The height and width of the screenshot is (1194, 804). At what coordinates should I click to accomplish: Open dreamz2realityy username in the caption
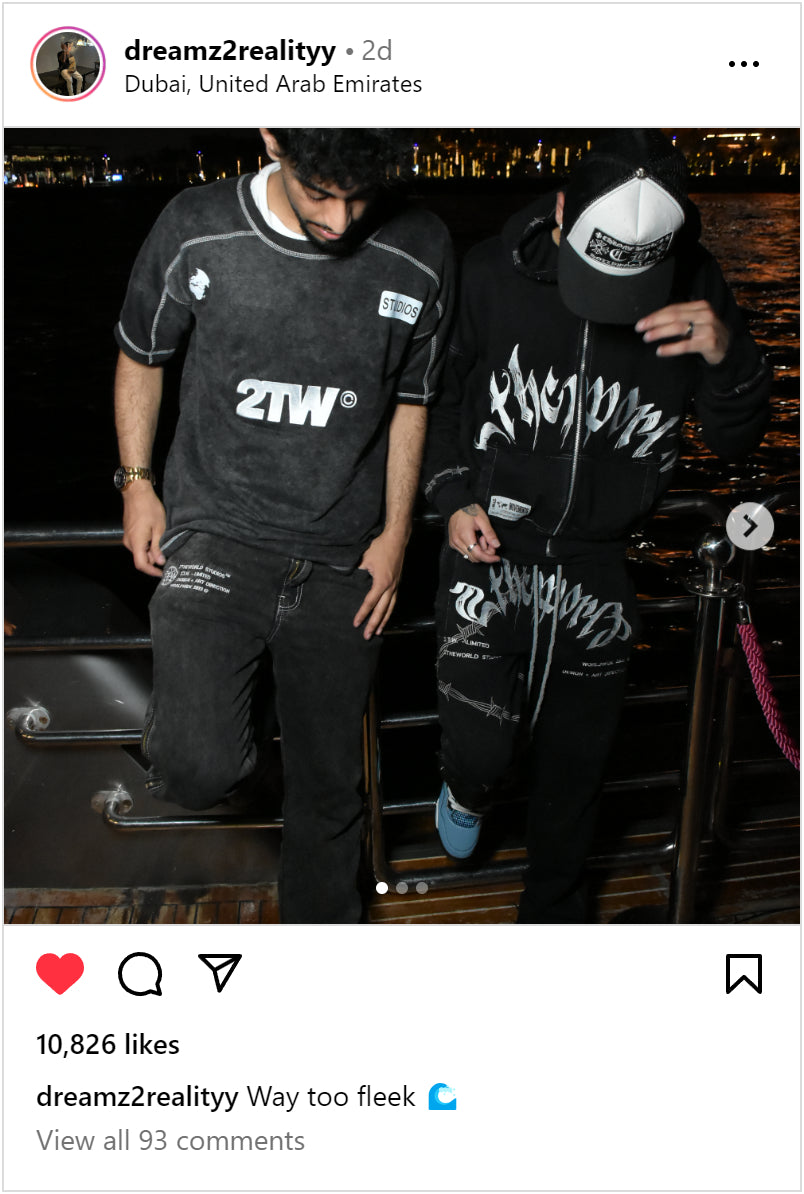tap(137, 1097)
